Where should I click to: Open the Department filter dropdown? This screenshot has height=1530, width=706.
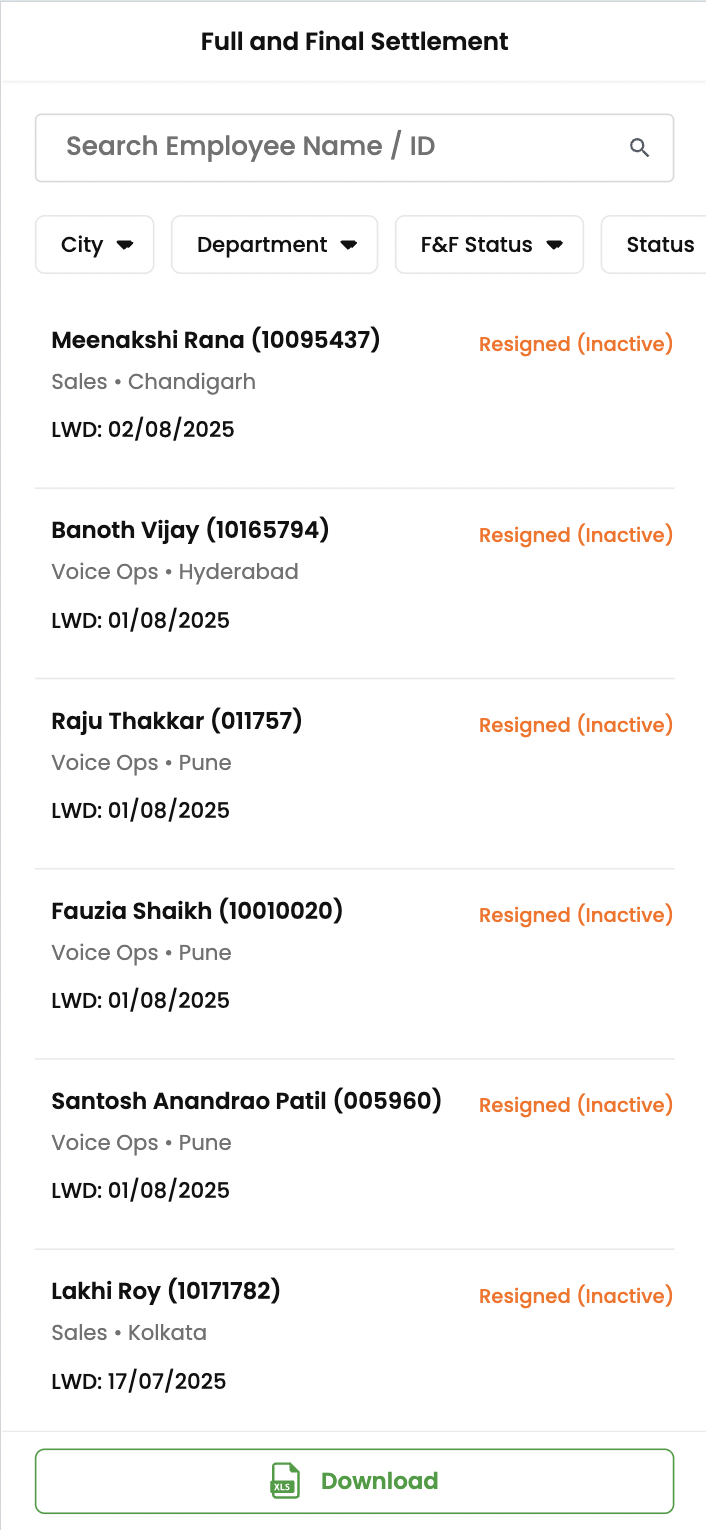coord(275,245)
